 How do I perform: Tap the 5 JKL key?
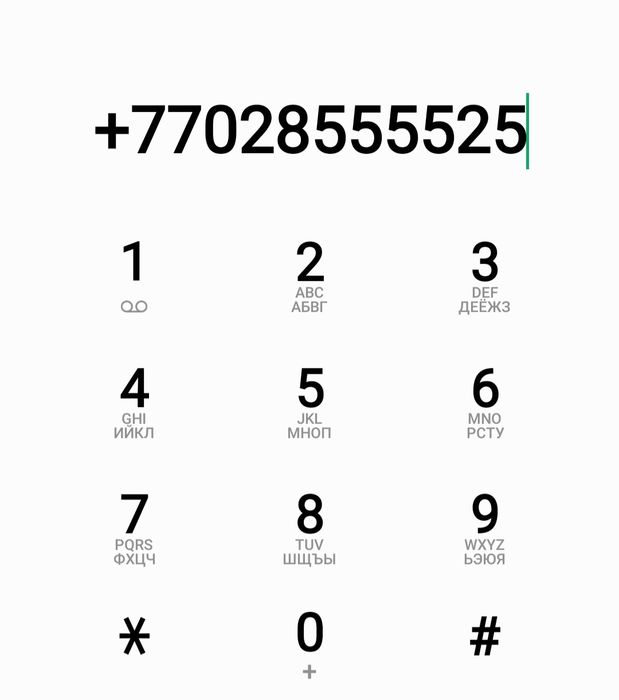click(x=310, y=400)
